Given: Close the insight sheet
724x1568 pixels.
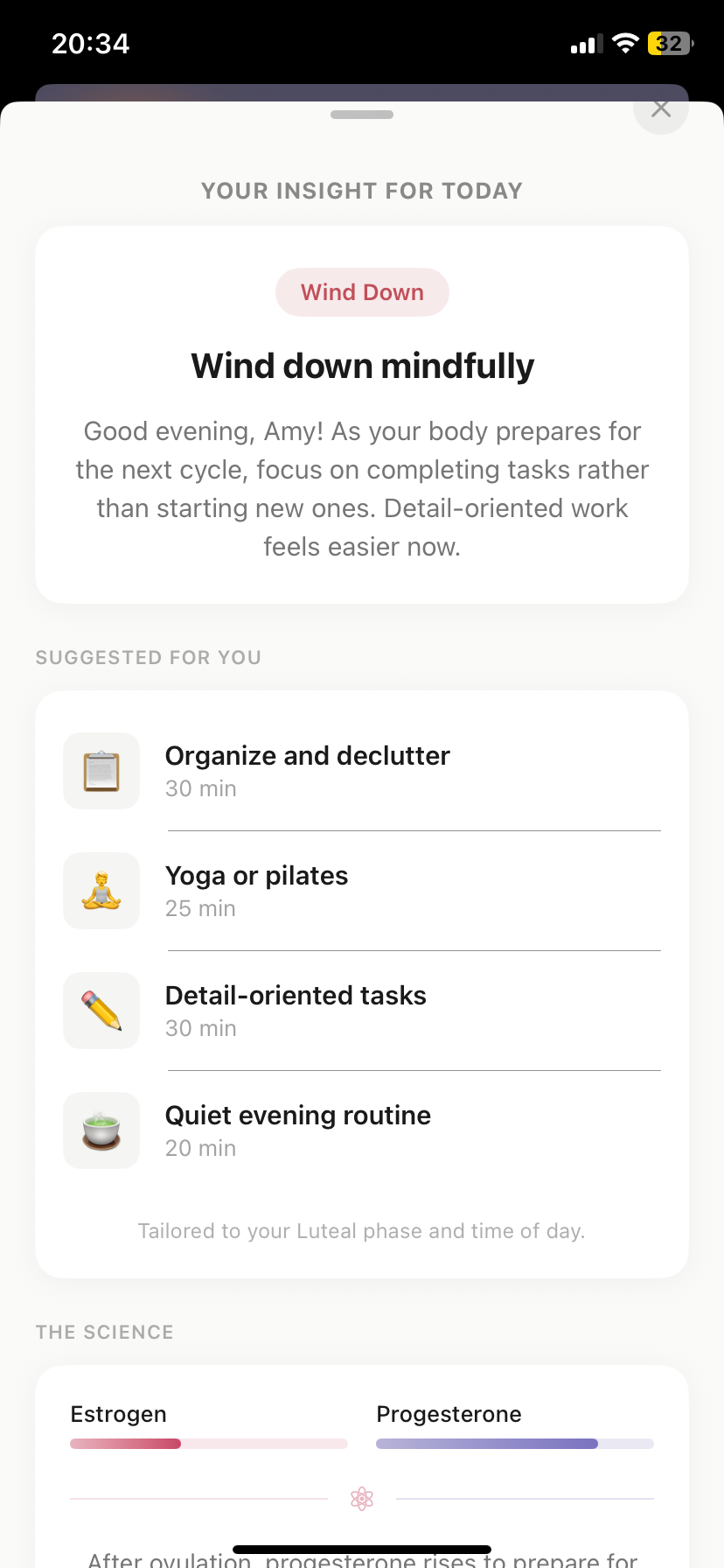Looking at the screenshot, I should pyautogui.click(x=661, y=110).
